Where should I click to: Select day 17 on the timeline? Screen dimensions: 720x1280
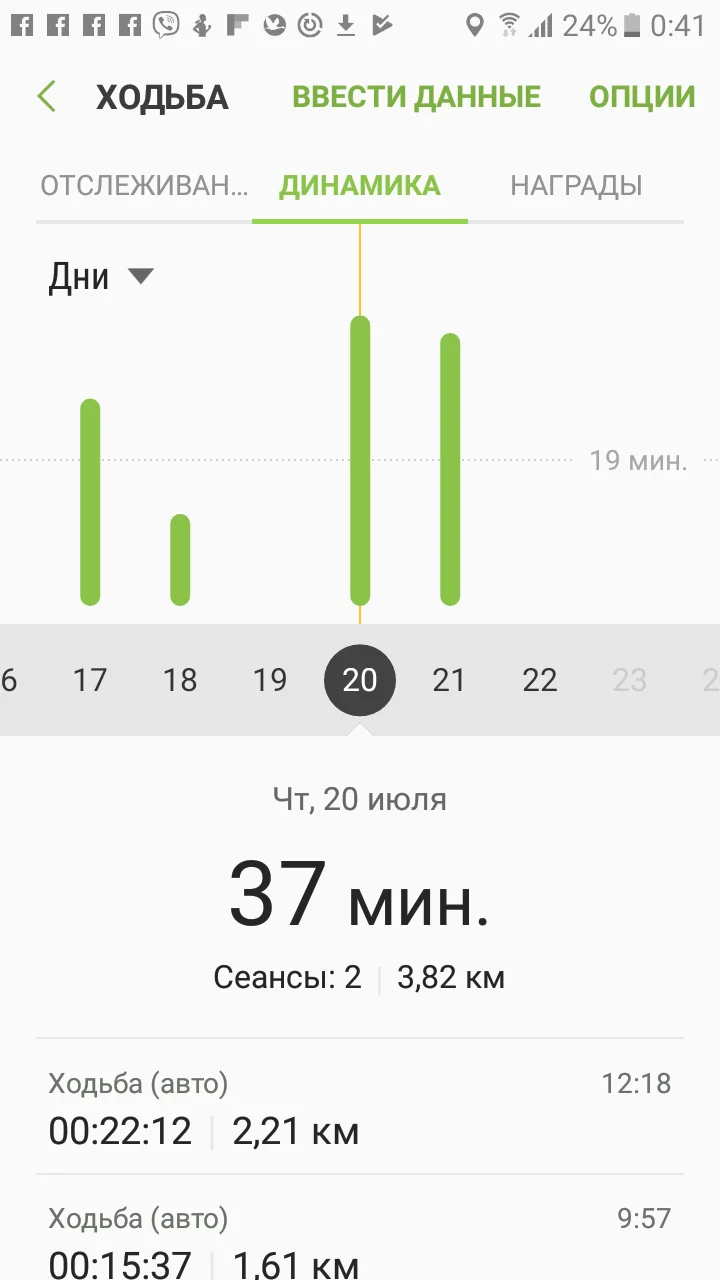[x=90, y=680]
